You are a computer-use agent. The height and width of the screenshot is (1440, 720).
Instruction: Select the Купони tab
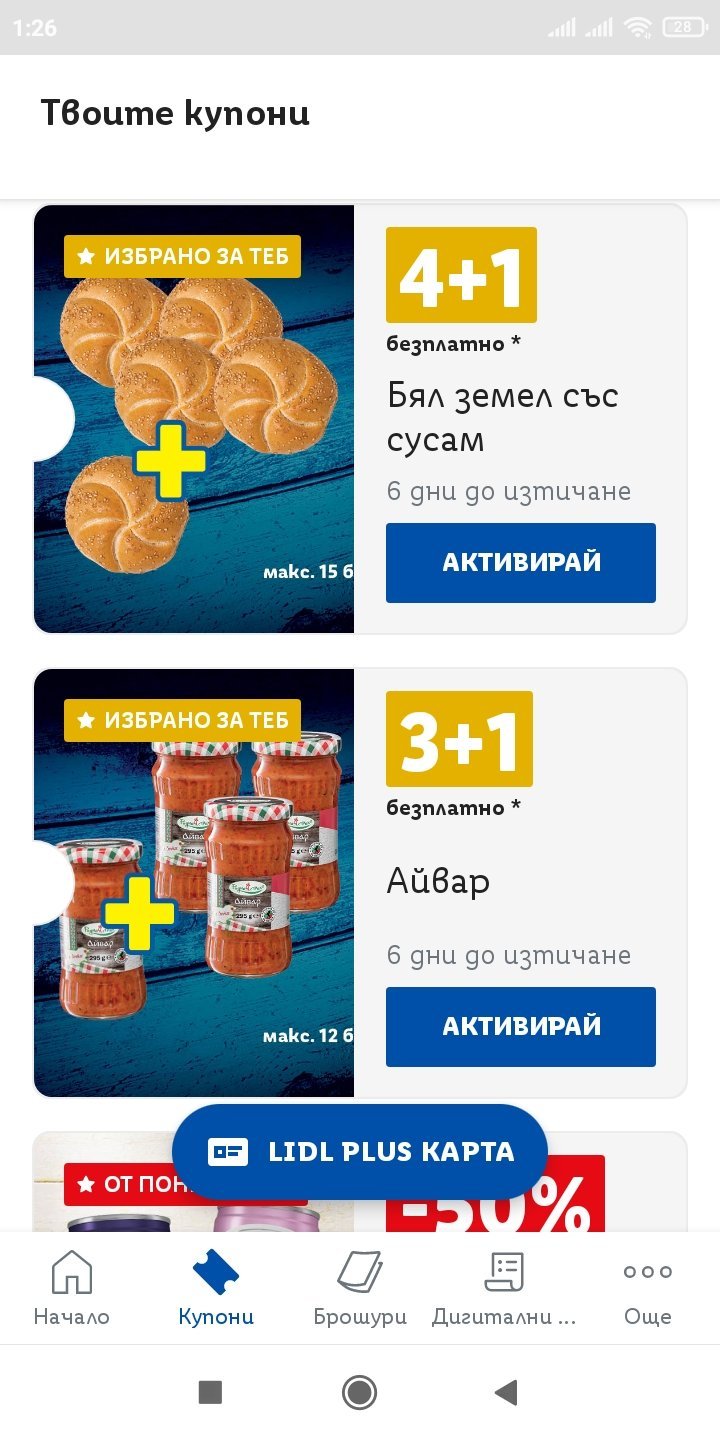[x=216, y=1288]
